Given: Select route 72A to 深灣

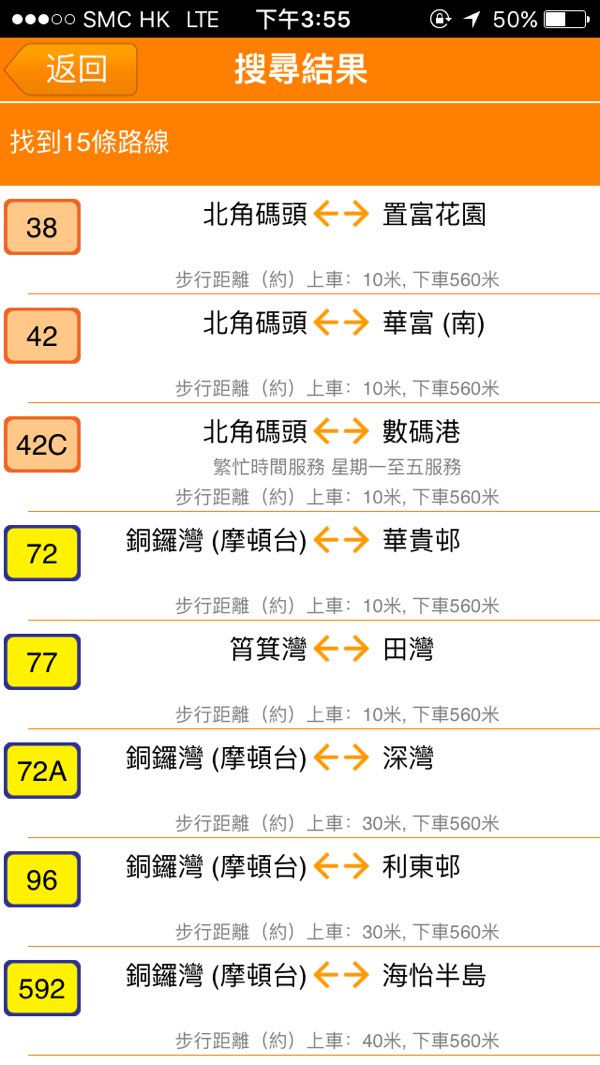Looking at the screenshot, I should coord(300,783).
